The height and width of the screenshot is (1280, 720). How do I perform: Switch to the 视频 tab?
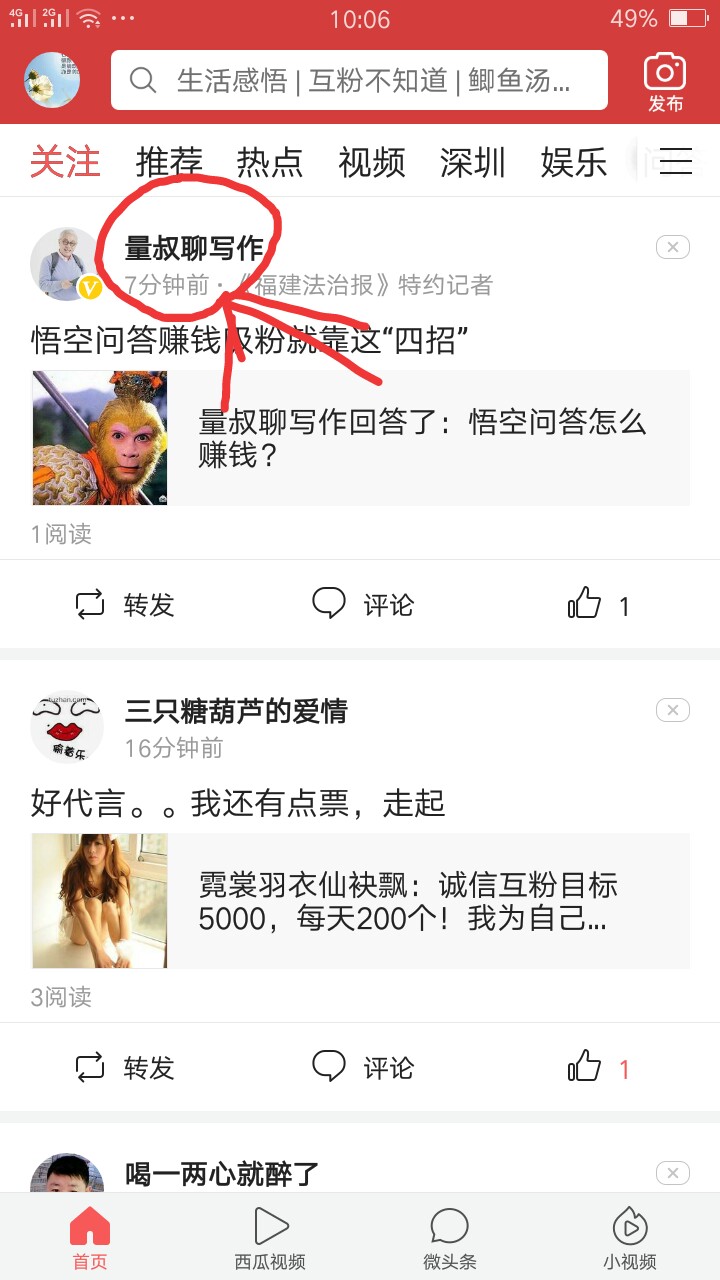coord(373,162)
